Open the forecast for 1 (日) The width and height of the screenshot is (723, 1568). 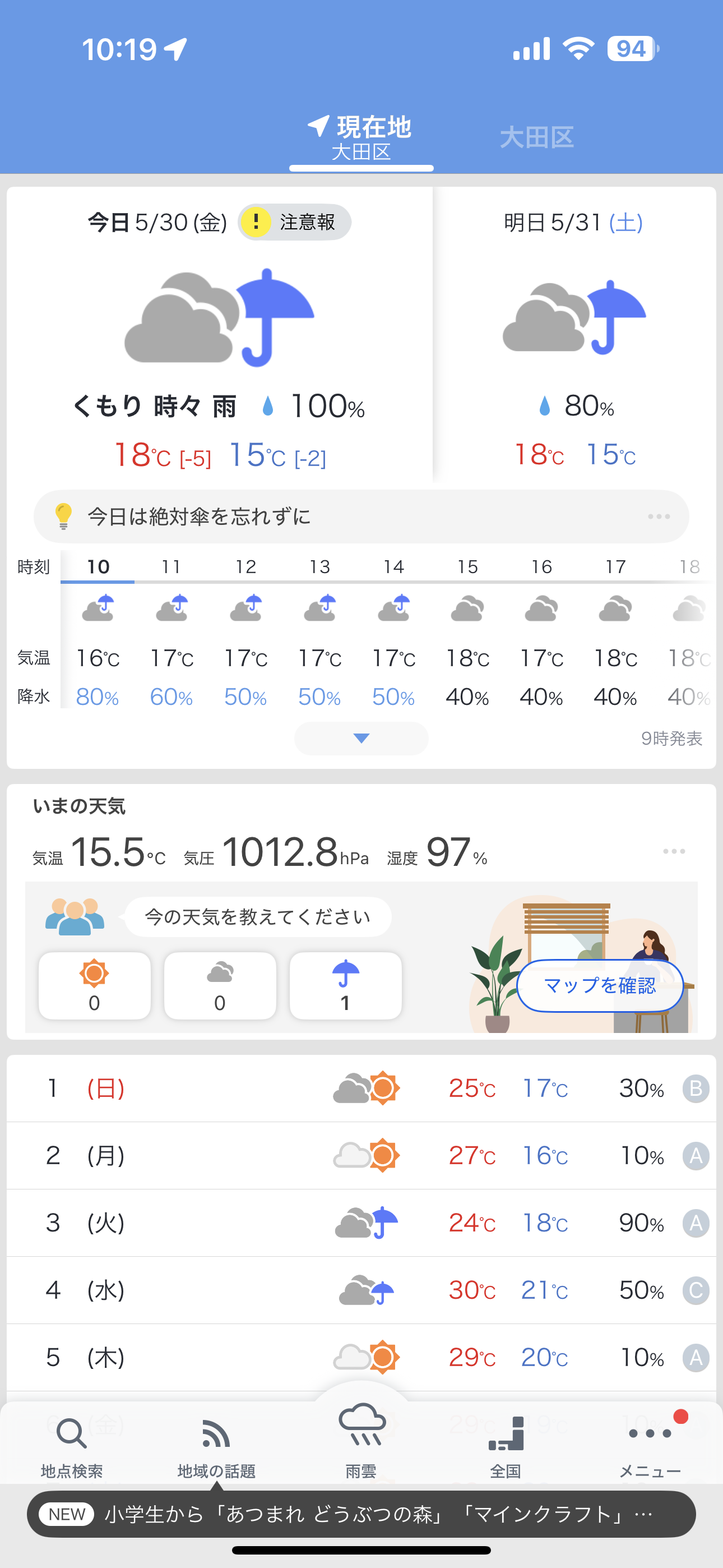(x=361, y=1089)
